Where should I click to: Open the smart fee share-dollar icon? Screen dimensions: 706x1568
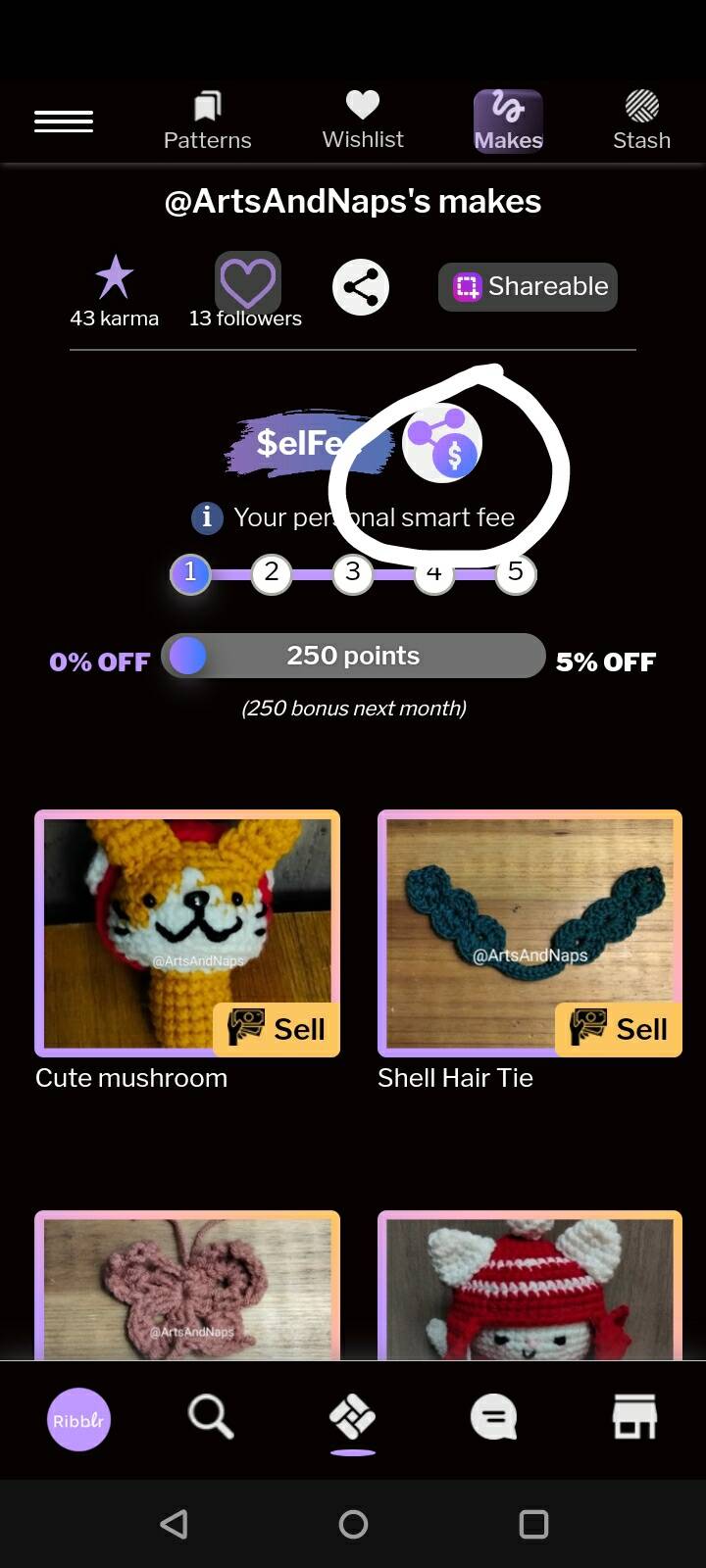(442, 443)
